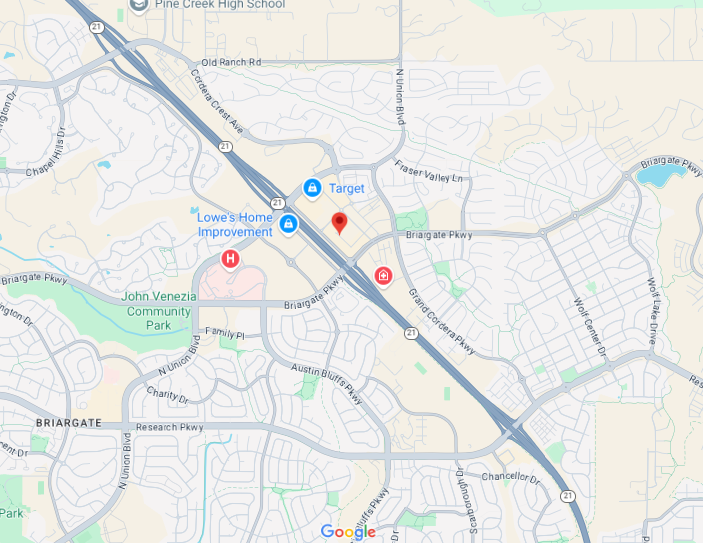Open John Venezia Community Park label

point(158,310)
